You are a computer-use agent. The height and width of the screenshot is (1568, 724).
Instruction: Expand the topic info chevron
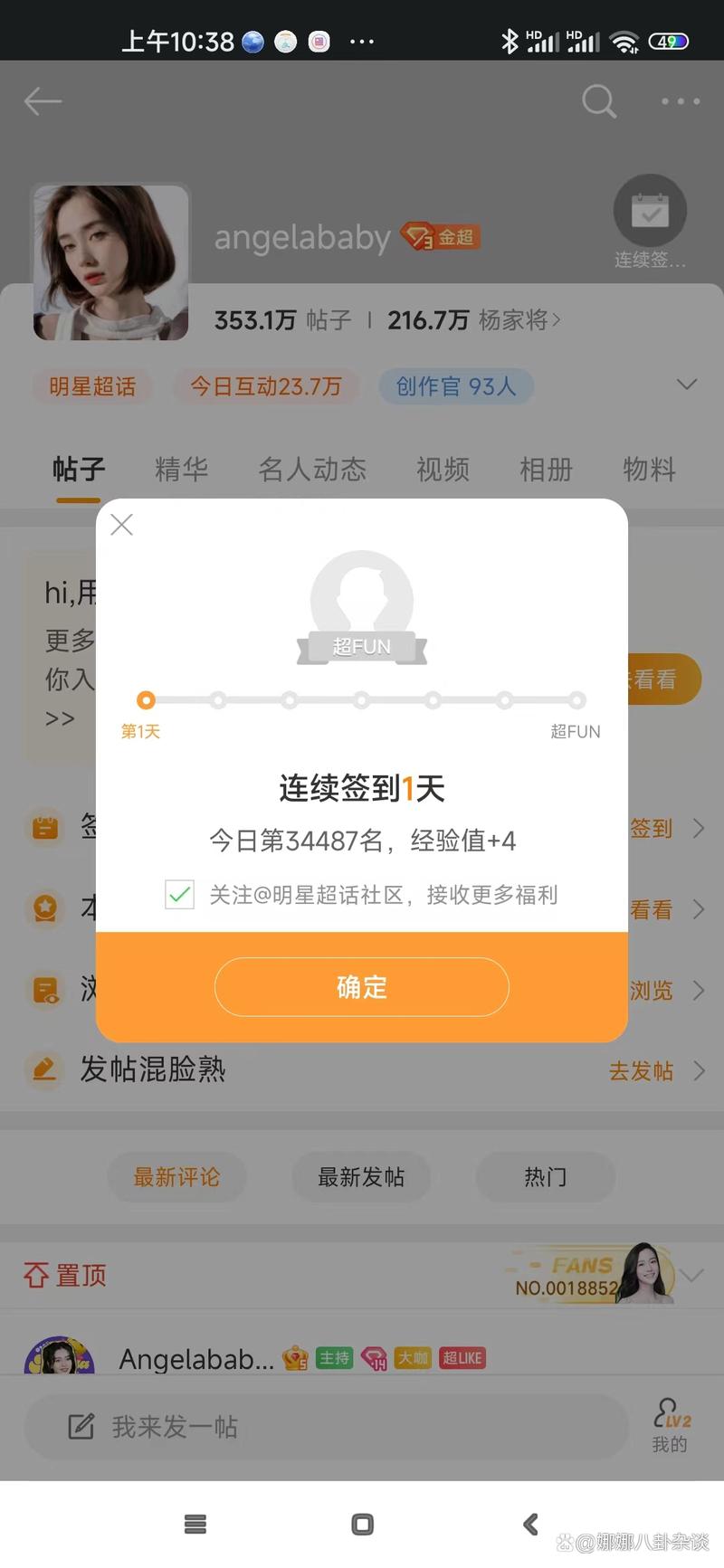click(687, 385)
